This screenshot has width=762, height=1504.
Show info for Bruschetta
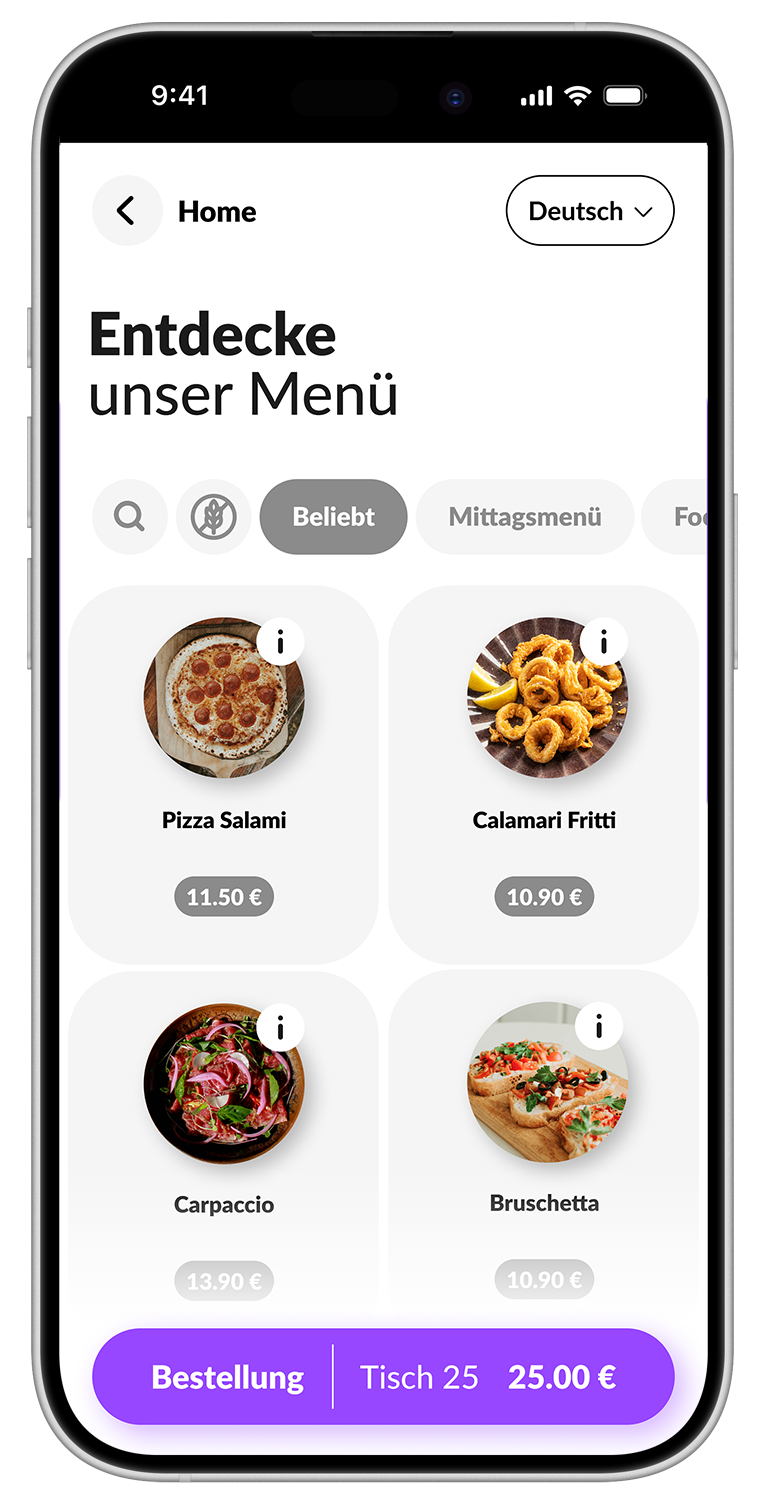(599, 1026)
